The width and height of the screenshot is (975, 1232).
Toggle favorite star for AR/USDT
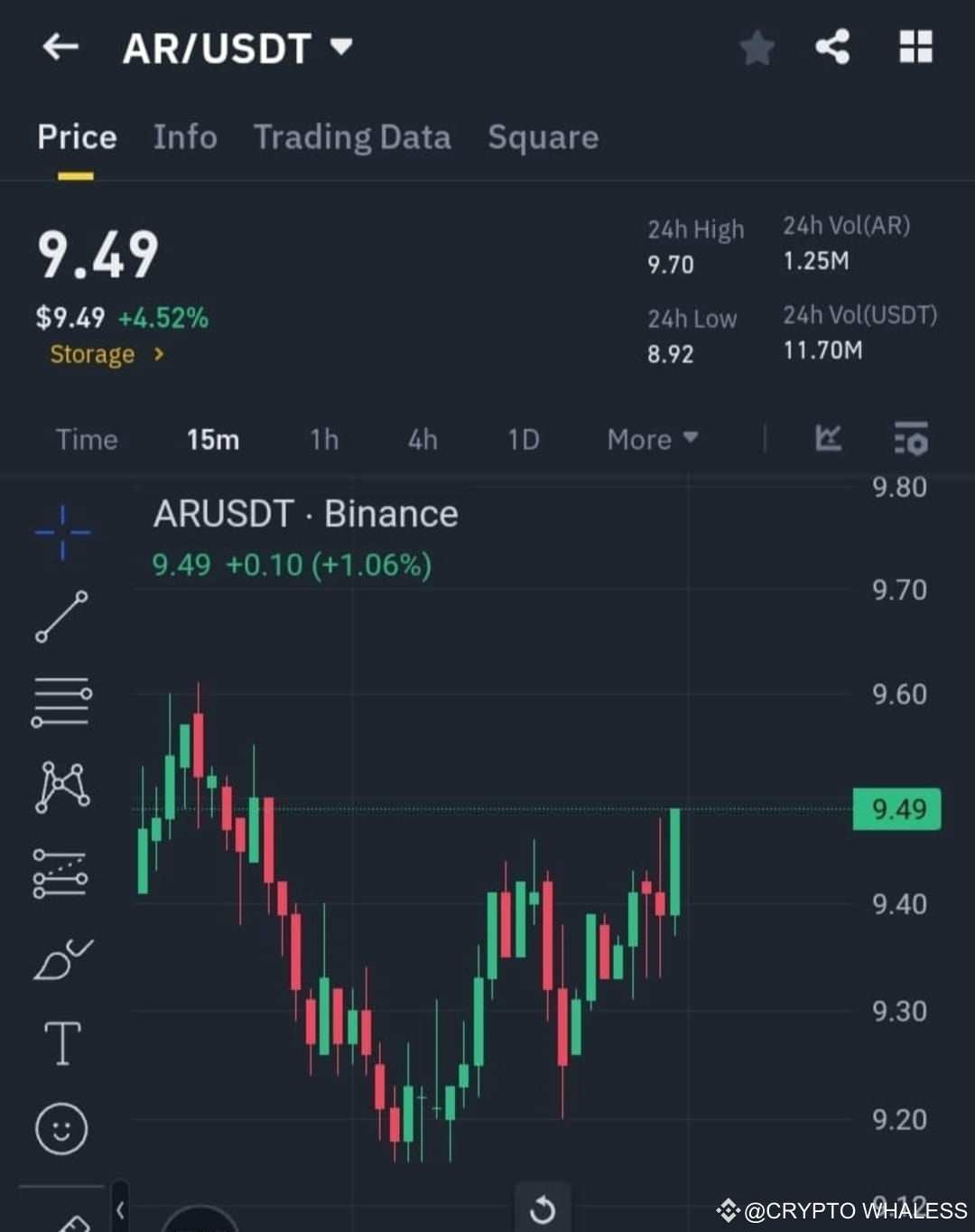pos(757,48)
